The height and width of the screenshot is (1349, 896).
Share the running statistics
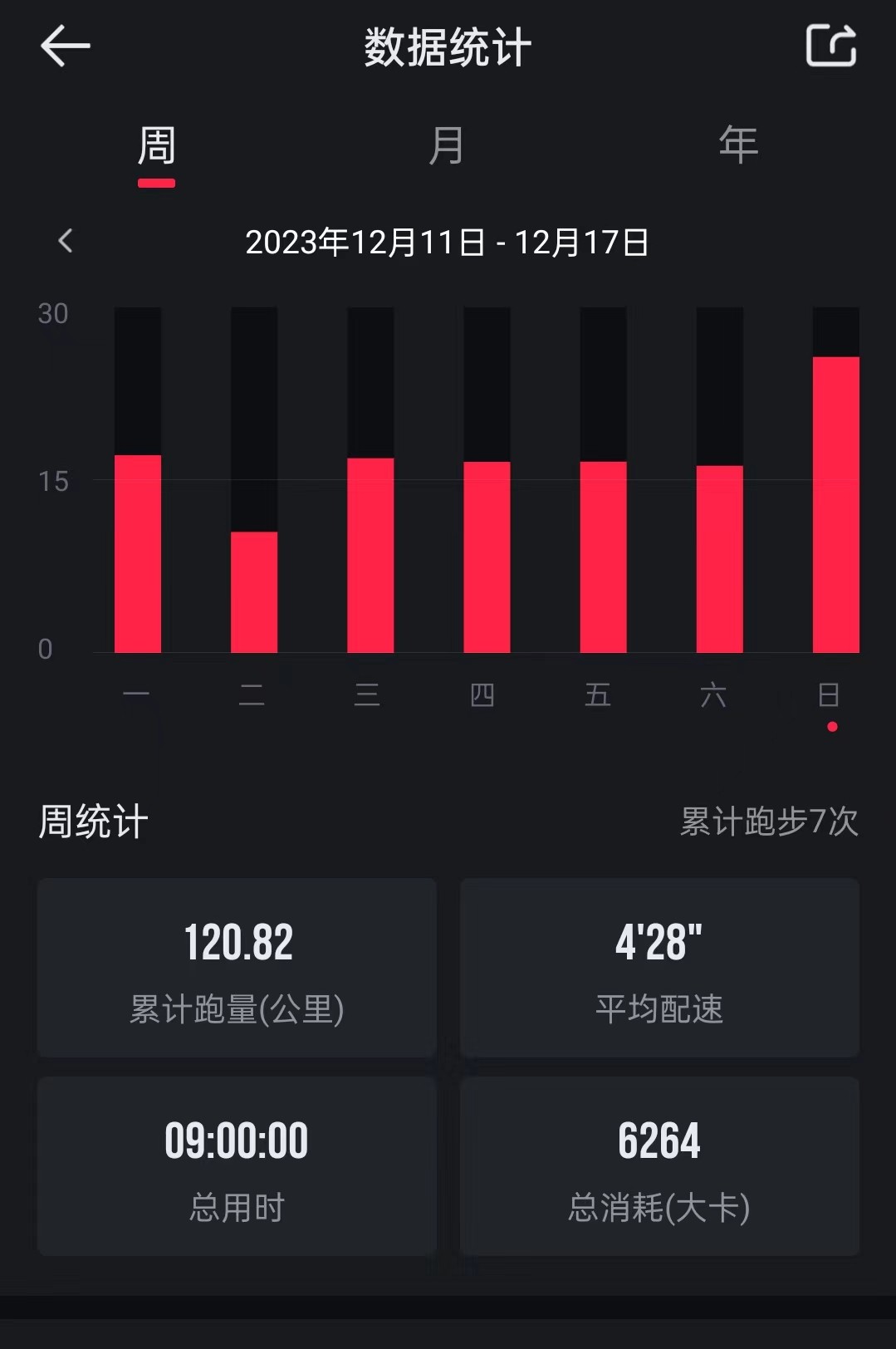pyautogui.click(x=830, y=46)
